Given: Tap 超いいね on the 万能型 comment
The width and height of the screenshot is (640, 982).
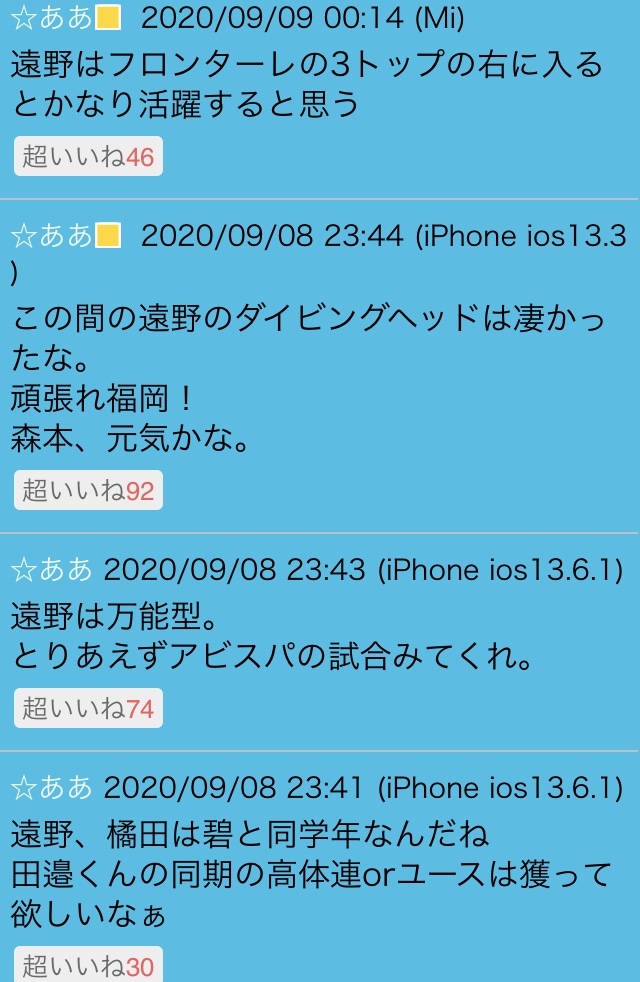Looking at the screenshot, I should [x=88, y=708].
